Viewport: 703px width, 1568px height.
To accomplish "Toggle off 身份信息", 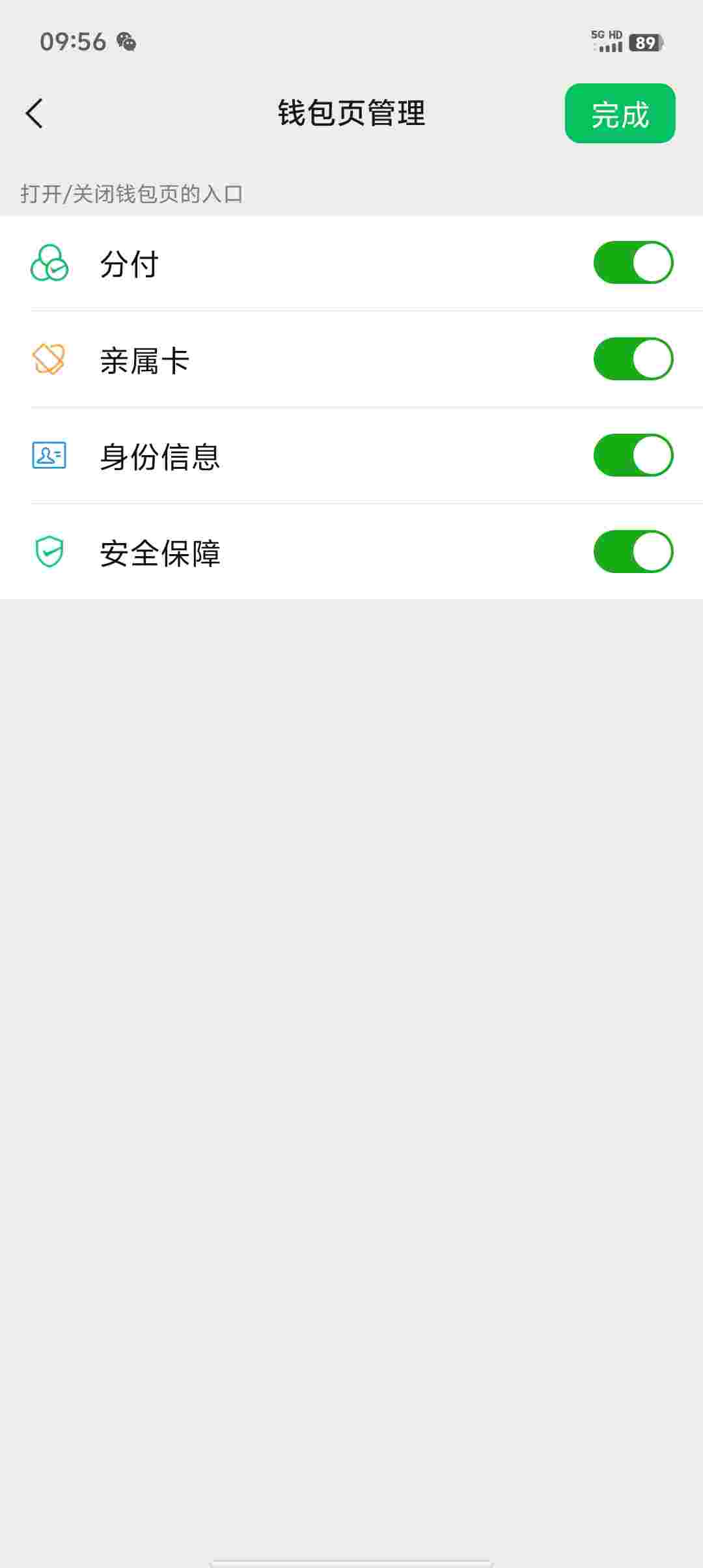I will (x=633, y=456).
